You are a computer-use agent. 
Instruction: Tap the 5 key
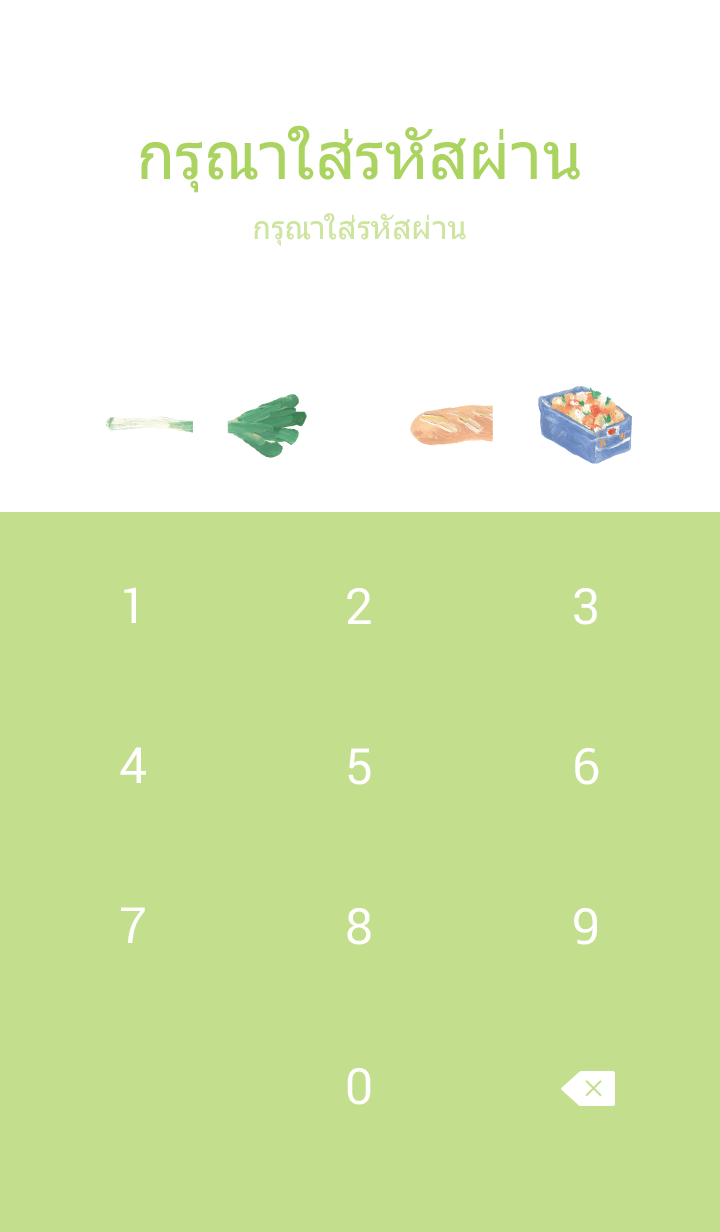tap(359, 767)
